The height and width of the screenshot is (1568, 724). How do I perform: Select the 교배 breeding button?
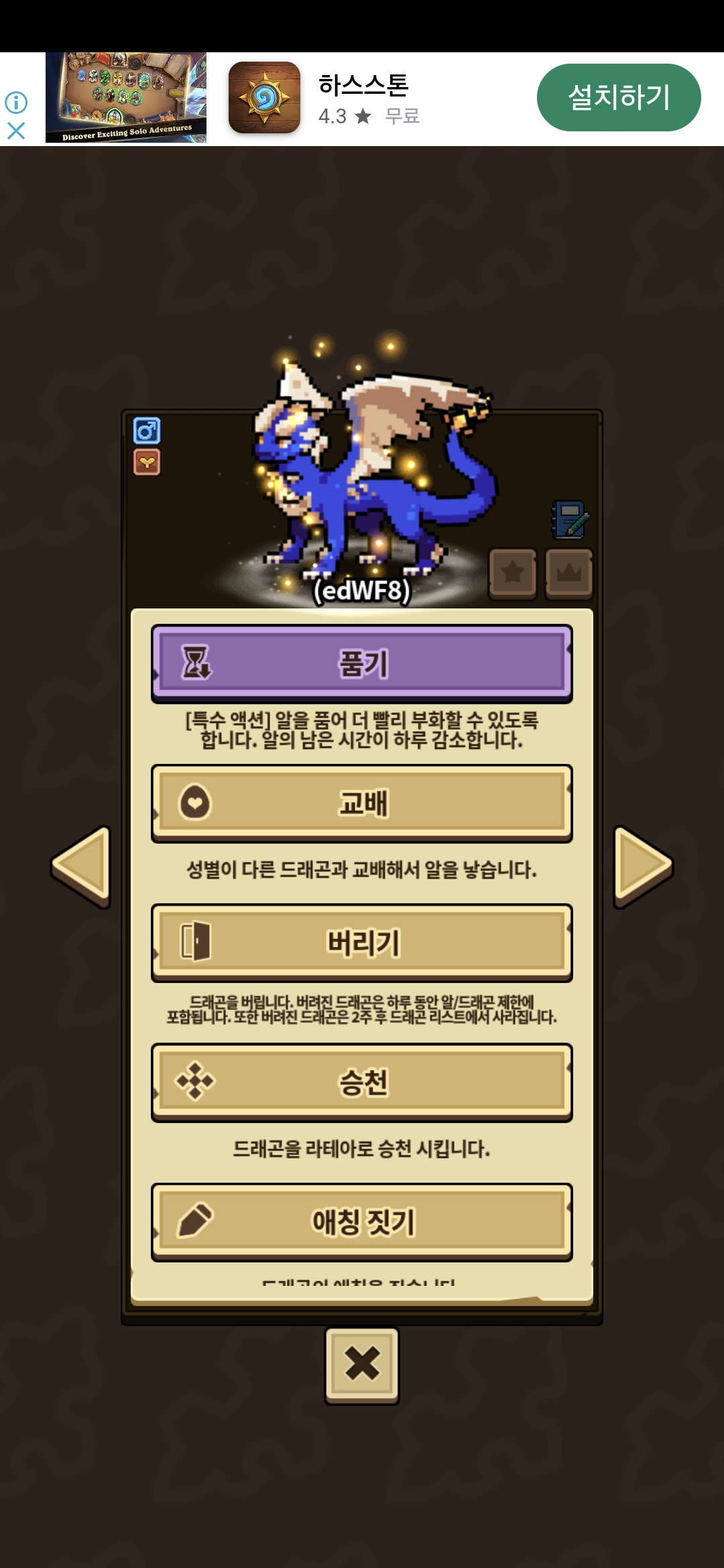(x=362, y=803)
